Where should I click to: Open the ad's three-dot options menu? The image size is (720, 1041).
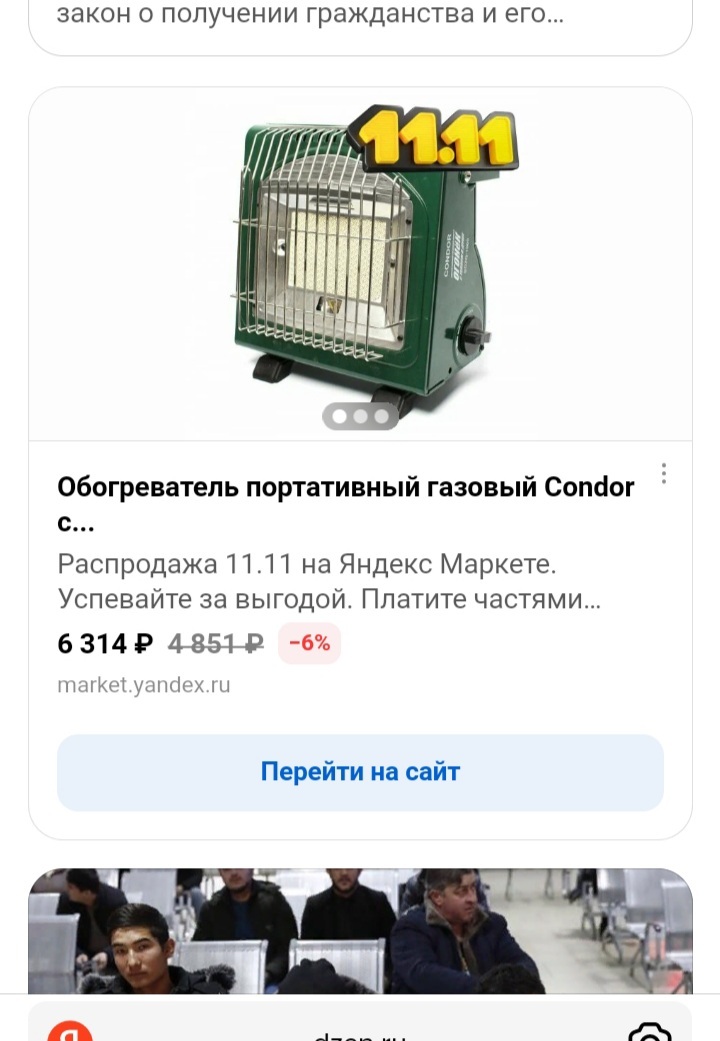[663, 474]
